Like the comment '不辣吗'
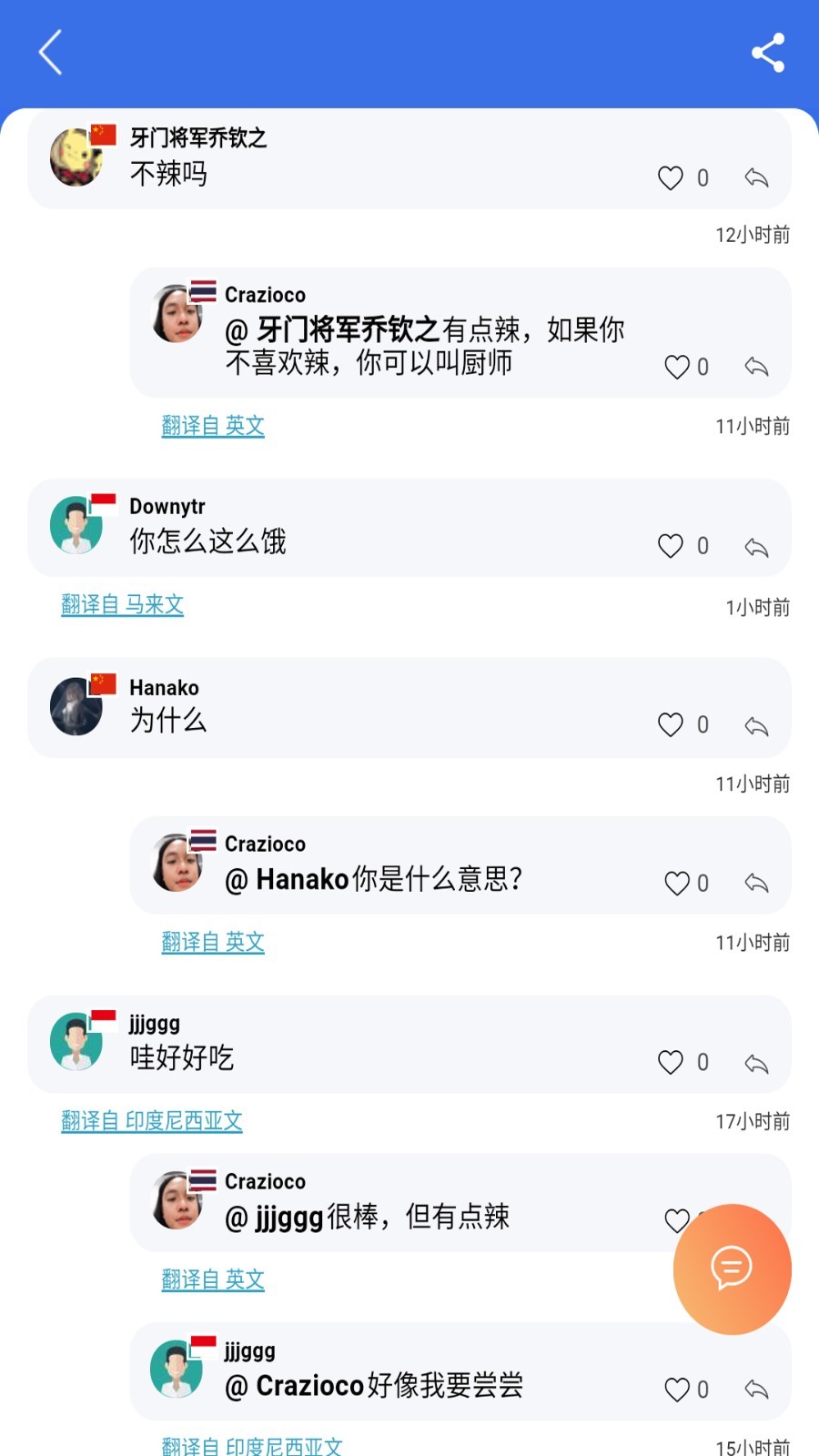 [x=671, y=177]
